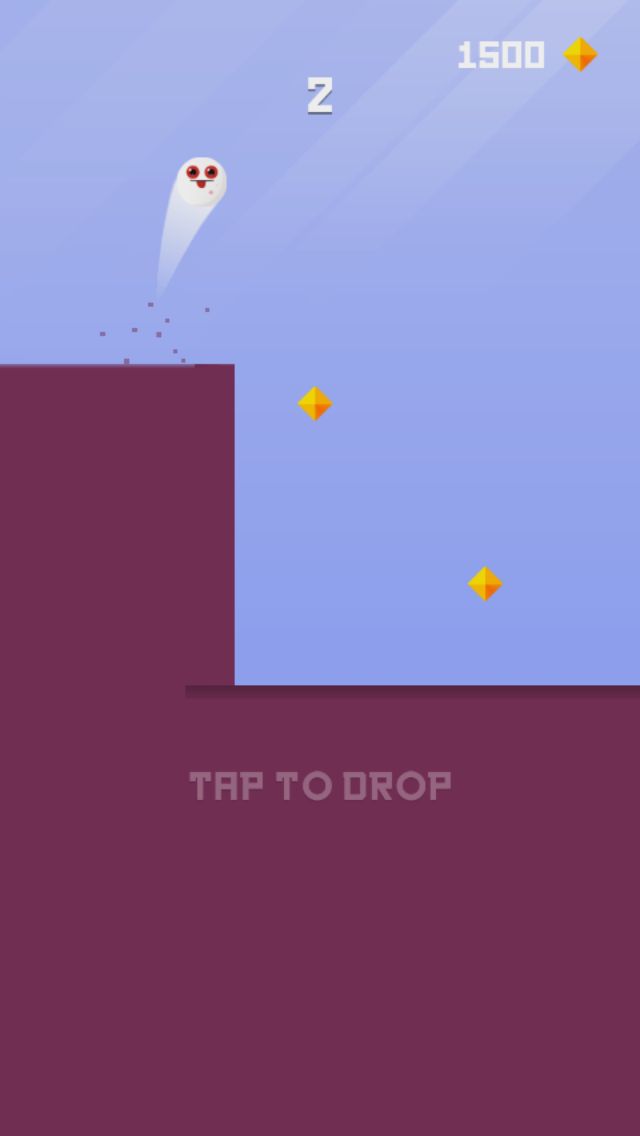Tap the Tap To Drop prompt to drop ball
Viewport: 640px width, 1136px height.
tap(320, 786)
